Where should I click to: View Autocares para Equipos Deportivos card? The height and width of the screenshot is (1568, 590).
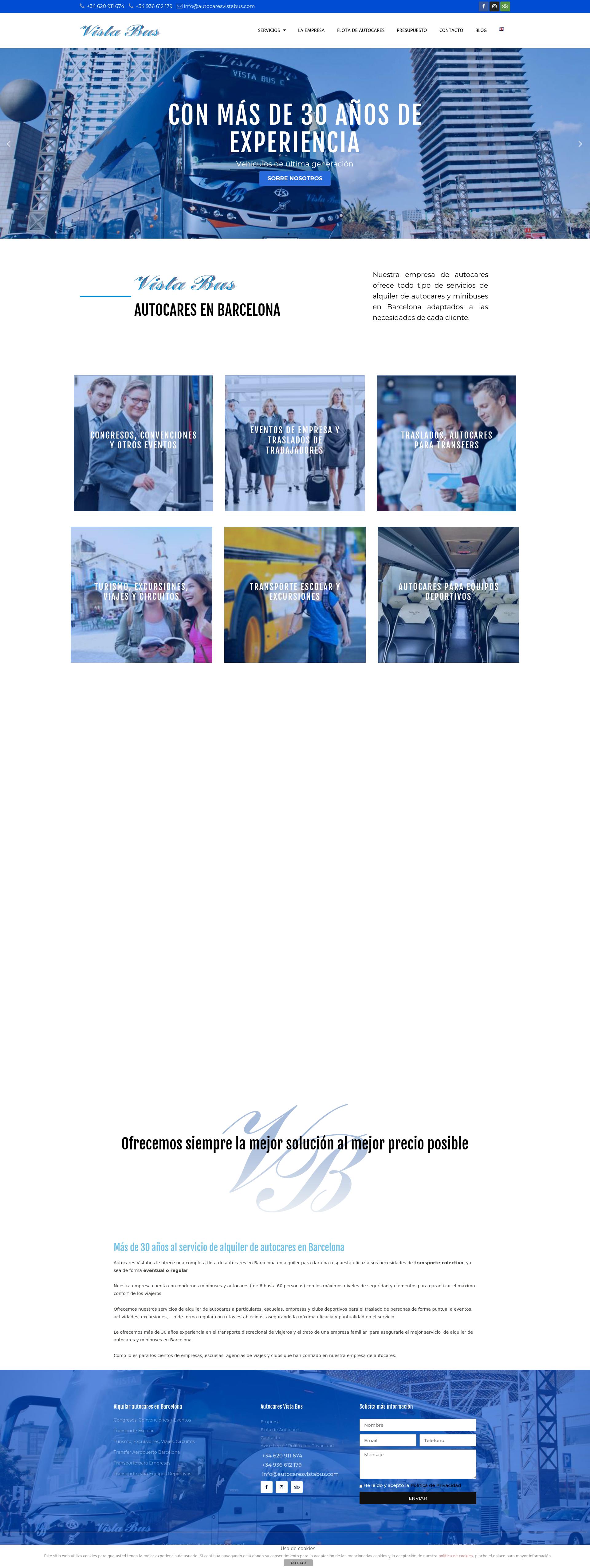448,594
